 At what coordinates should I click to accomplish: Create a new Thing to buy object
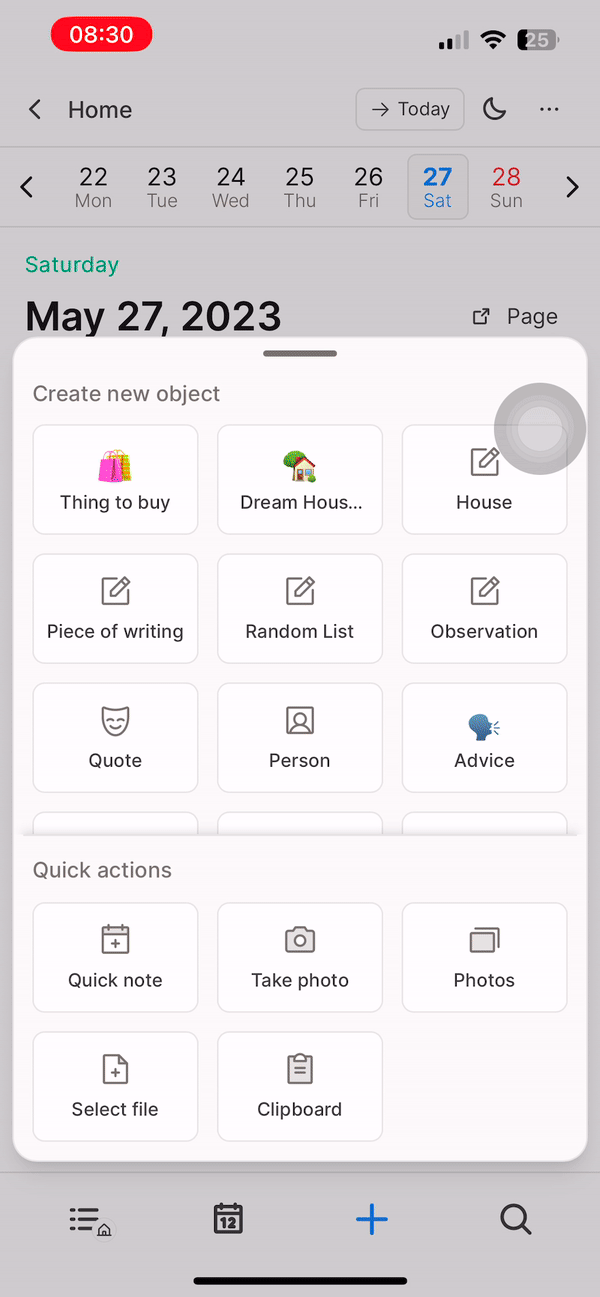115,480
